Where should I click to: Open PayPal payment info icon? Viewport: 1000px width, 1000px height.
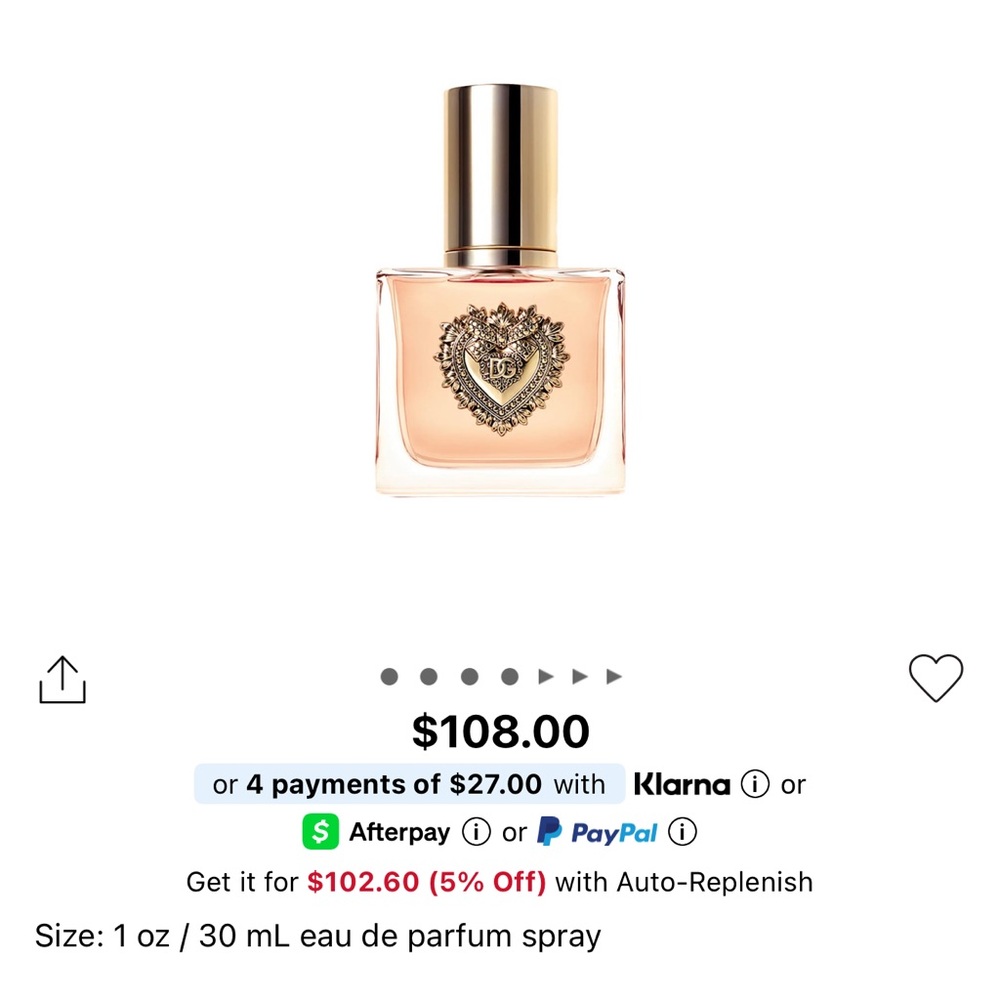(682, 832)
